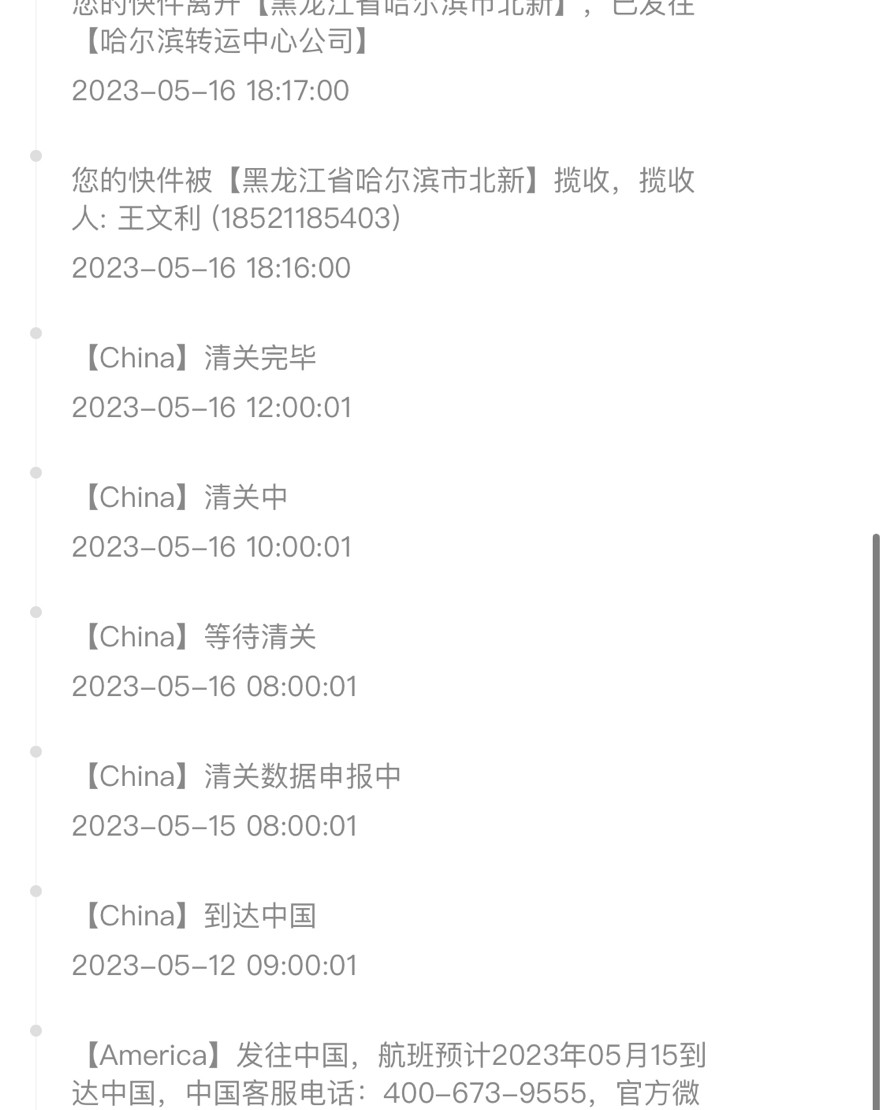This screenshot has height=1110, width=887.
Task: Tap the 哈尔滨转运中心公司 destination text
Action: pos(225,43)
